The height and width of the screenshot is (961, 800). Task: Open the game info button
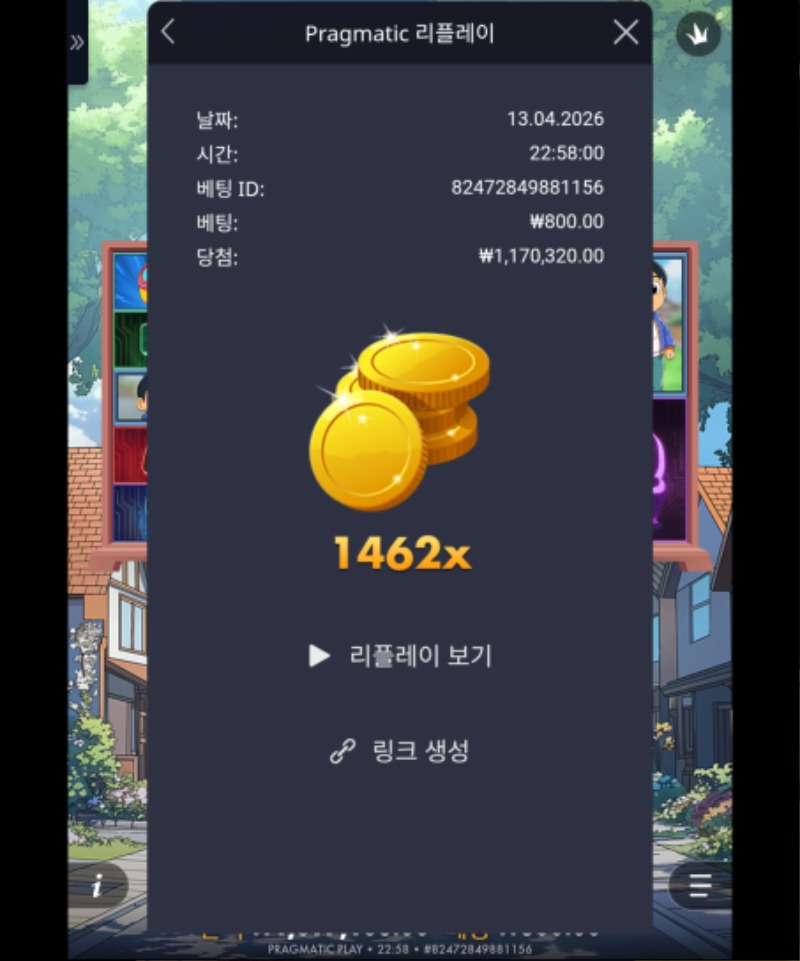[97, 886]
